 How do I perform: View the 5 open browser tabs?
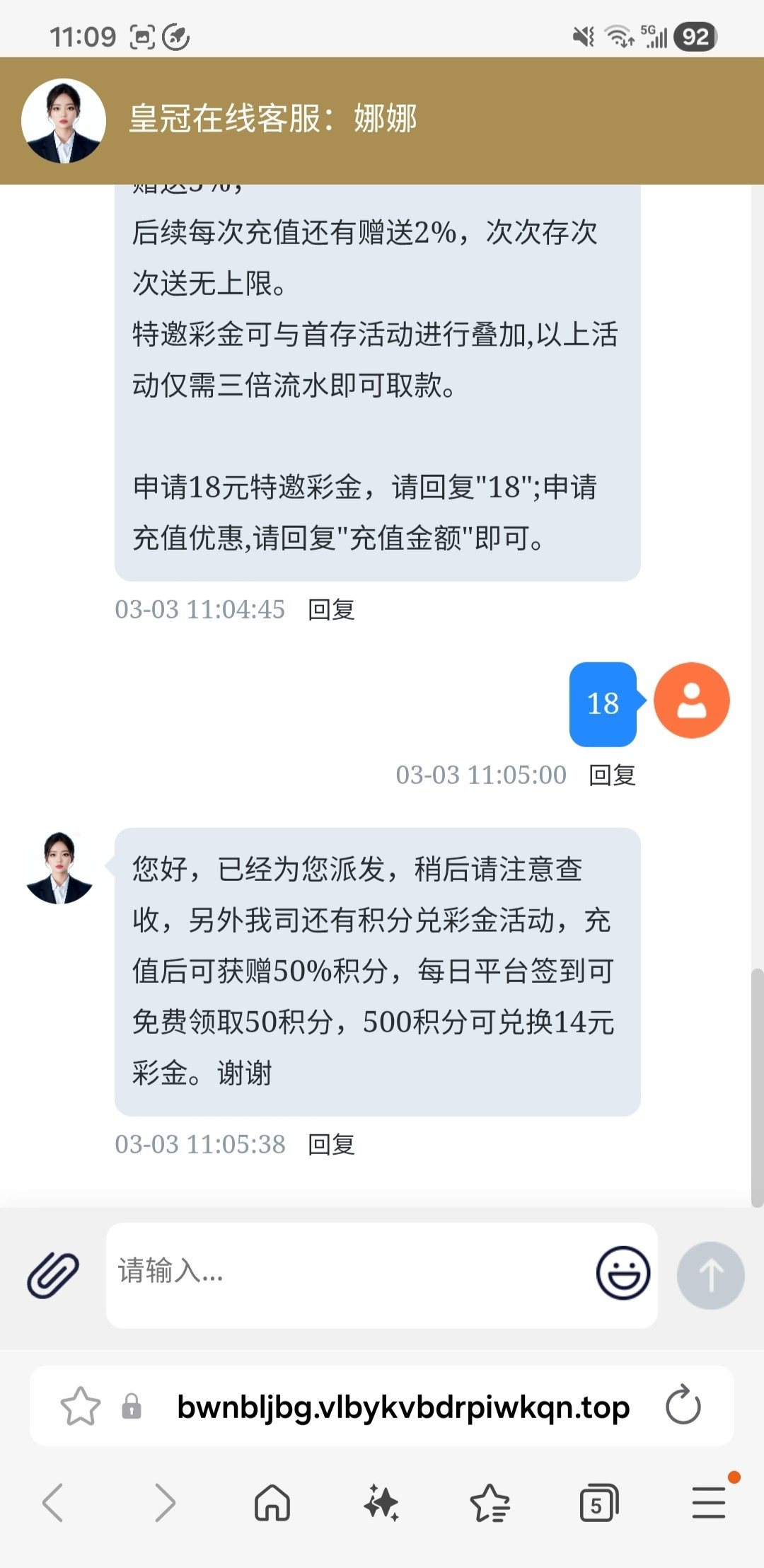point(598,1502)
